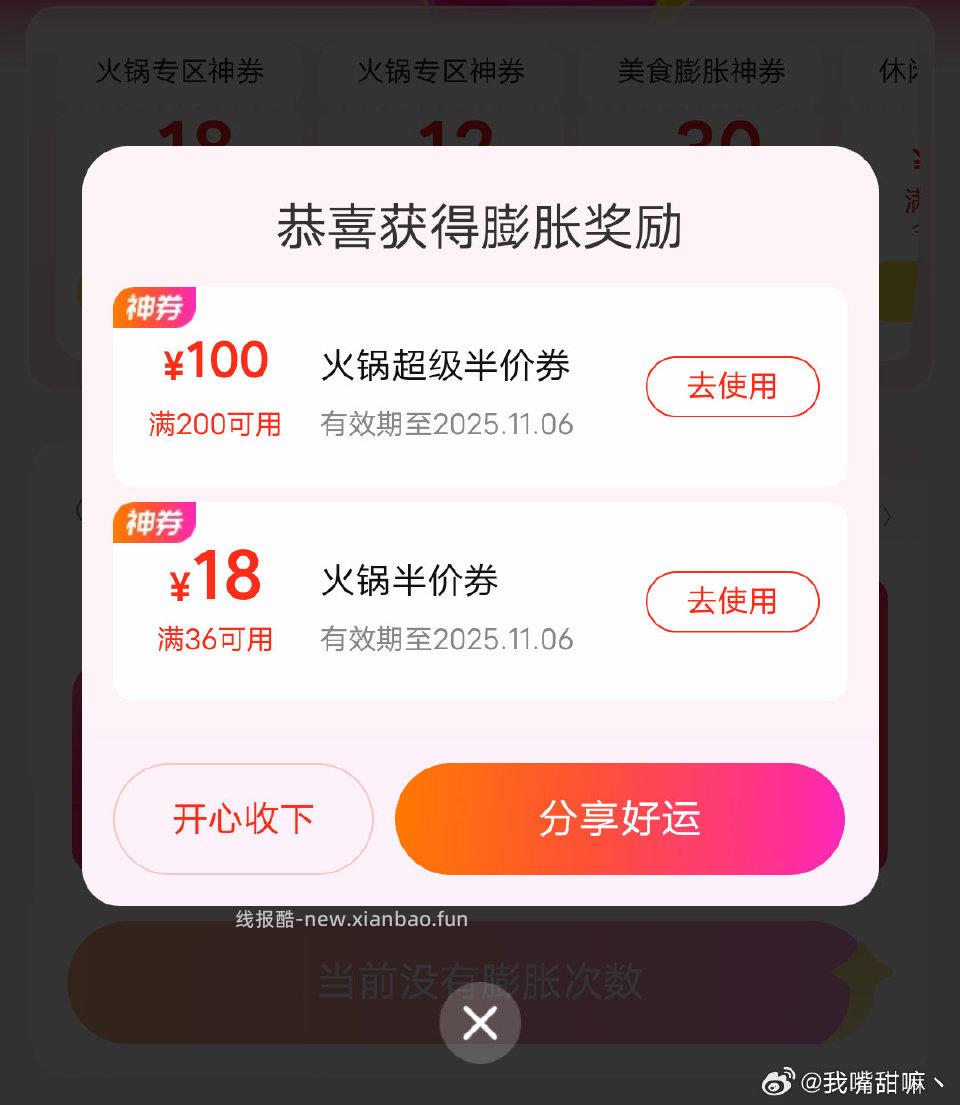This screenshot has width=960, height=1105.
Task: Click the ¥100 red price label
Action: [215, 360]
